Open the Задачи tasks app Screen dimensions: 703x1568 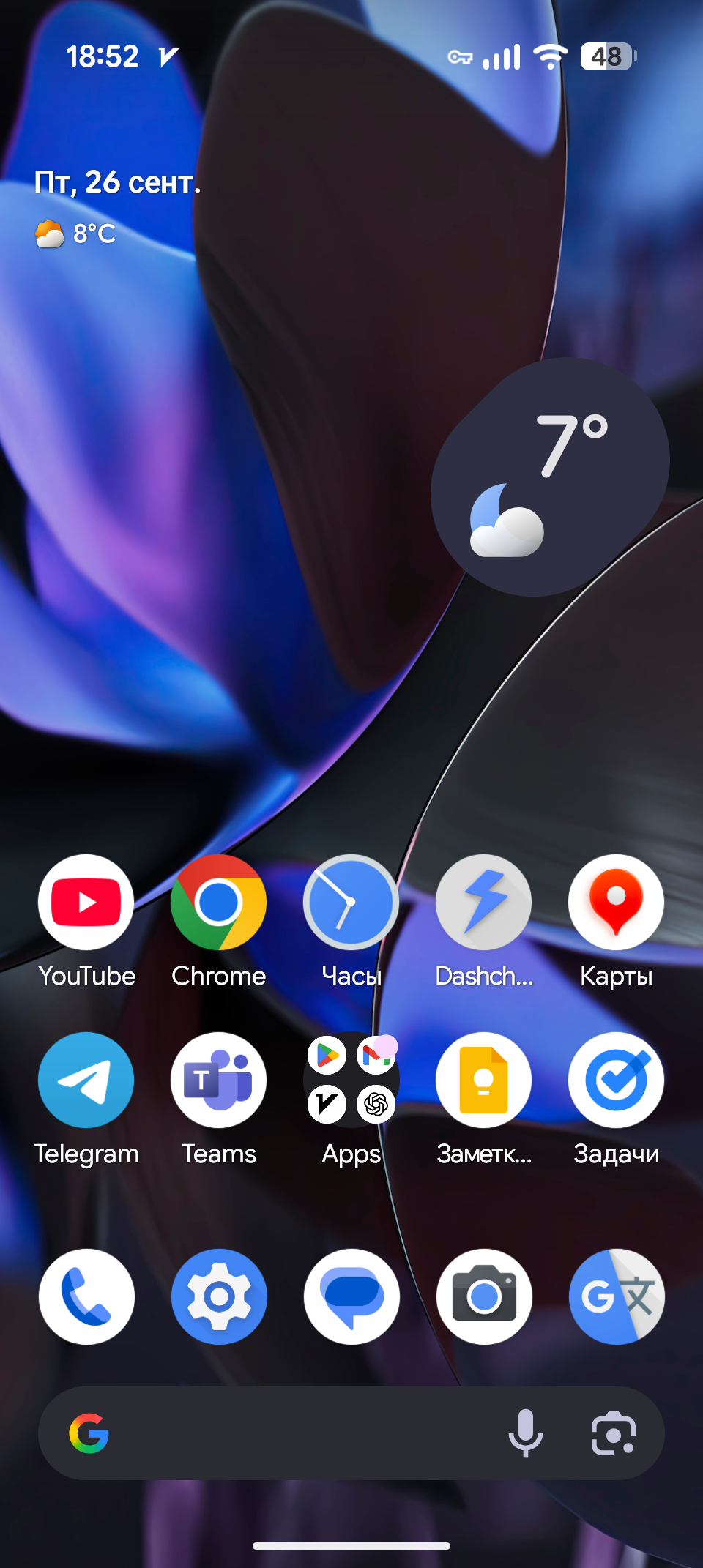coord(616,1080)
